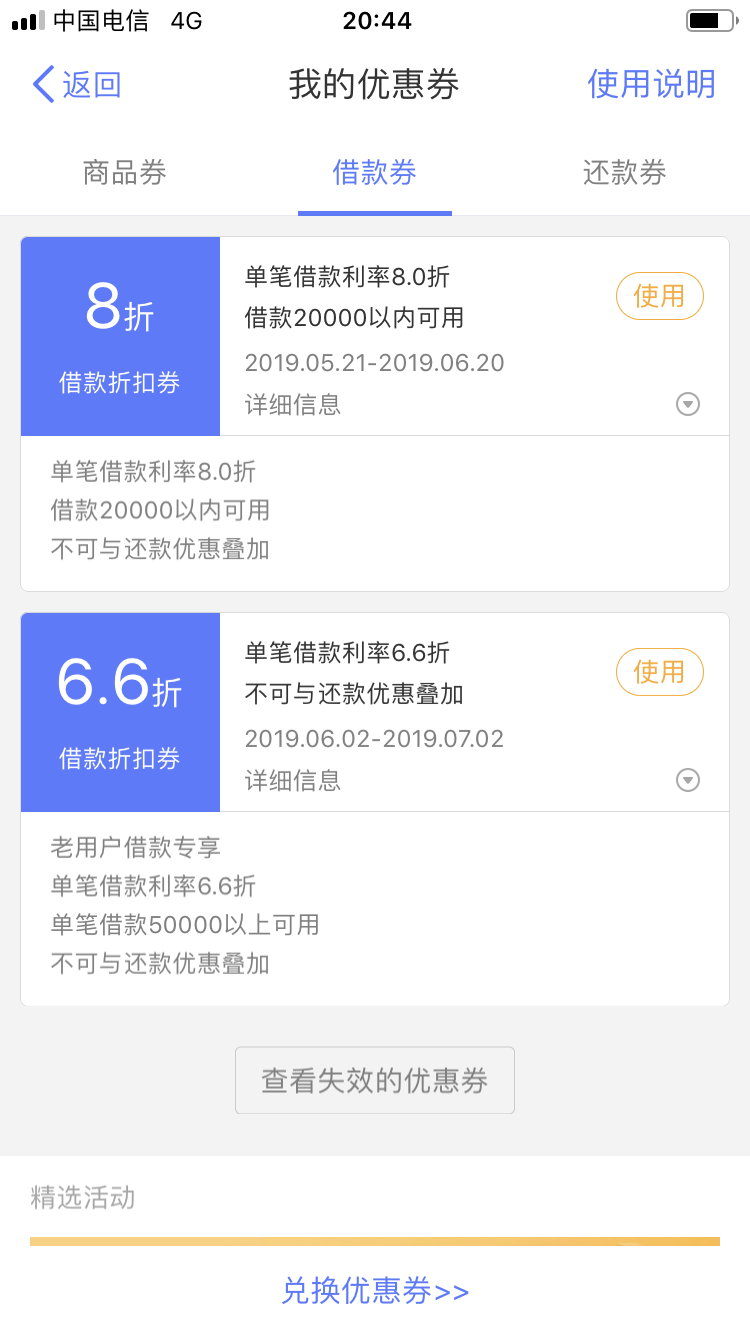Use the 6.6折 loan discount coupon

coord(659,672)
